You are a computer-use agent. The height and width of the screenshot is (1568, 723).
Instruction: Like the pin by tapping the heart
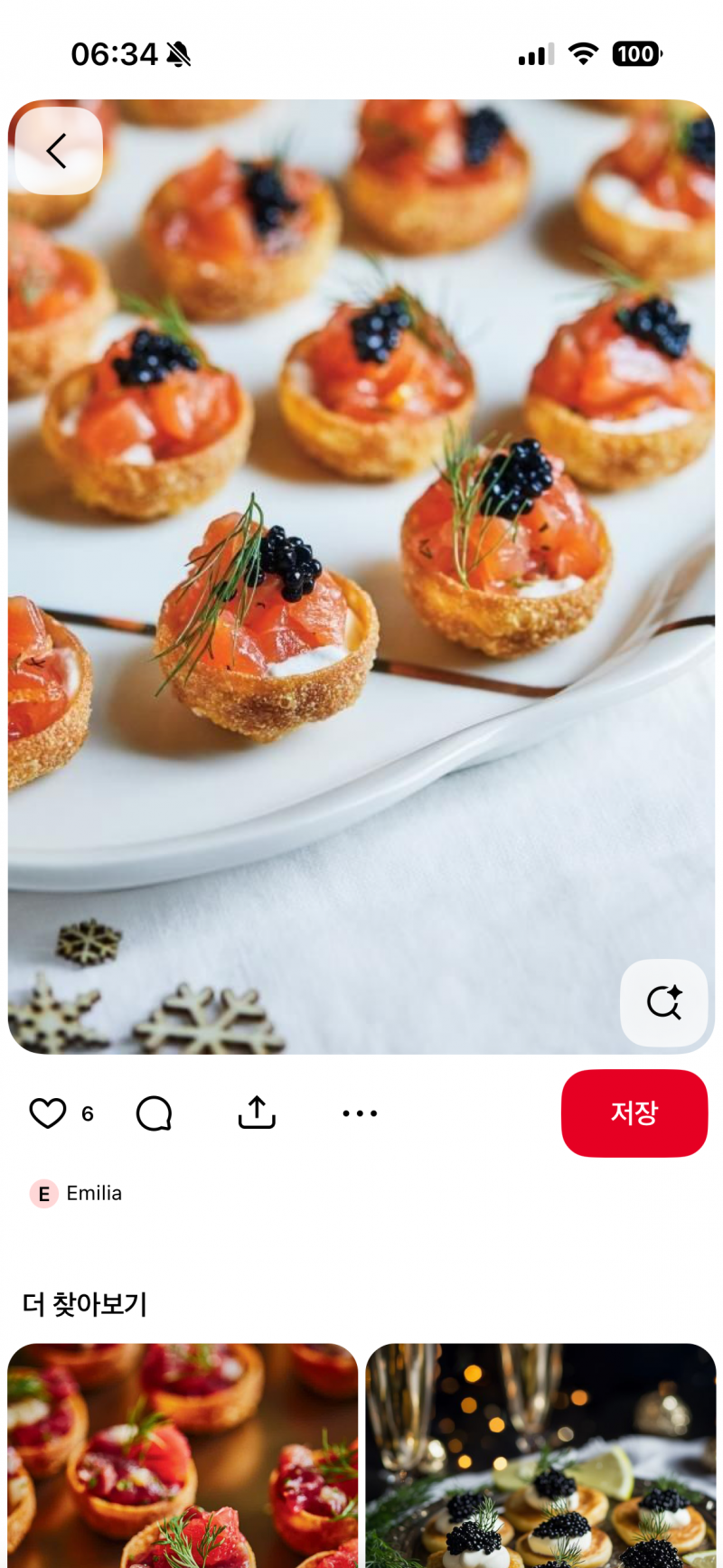tap(47, 1113)
